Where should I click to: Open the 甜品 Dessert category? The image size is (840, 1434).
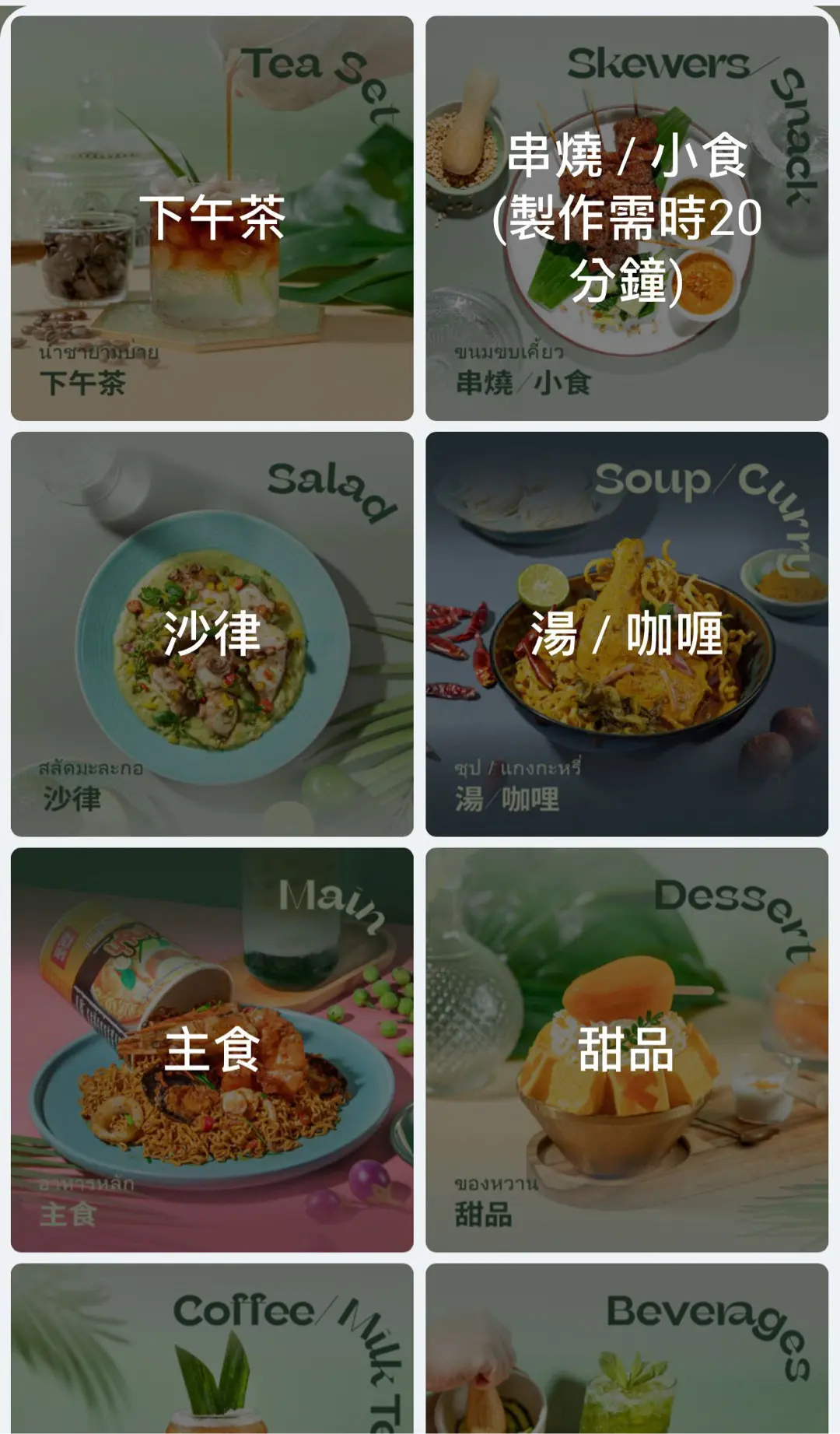[627, 1049]
